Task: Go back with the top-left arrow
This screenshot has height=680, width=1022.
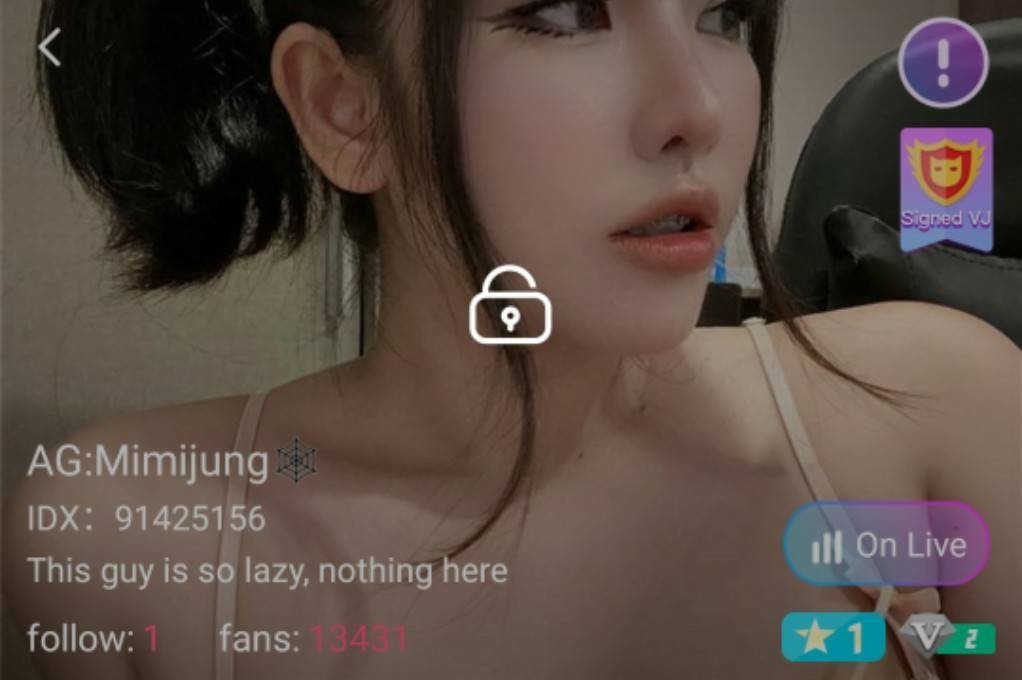Action: tap(49, 47)
